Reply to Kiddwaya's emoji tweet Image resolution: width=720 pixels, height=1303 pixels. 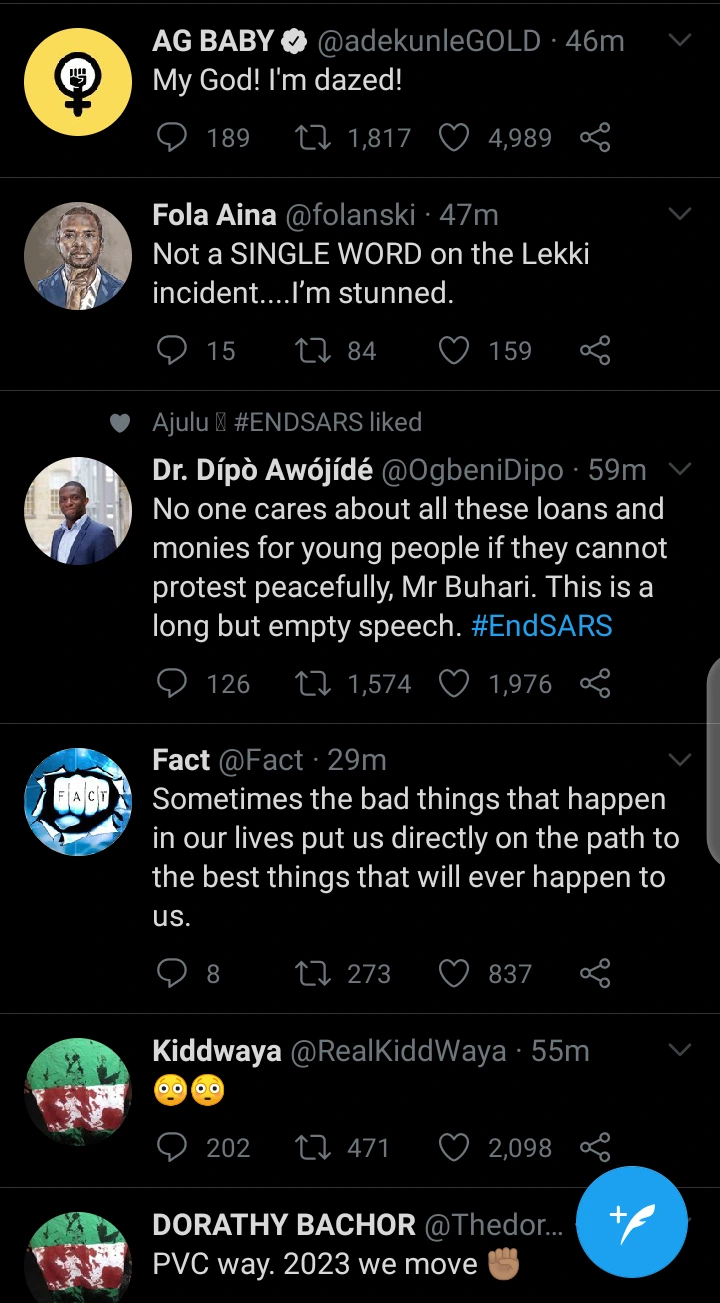[x=173, y=1147]
